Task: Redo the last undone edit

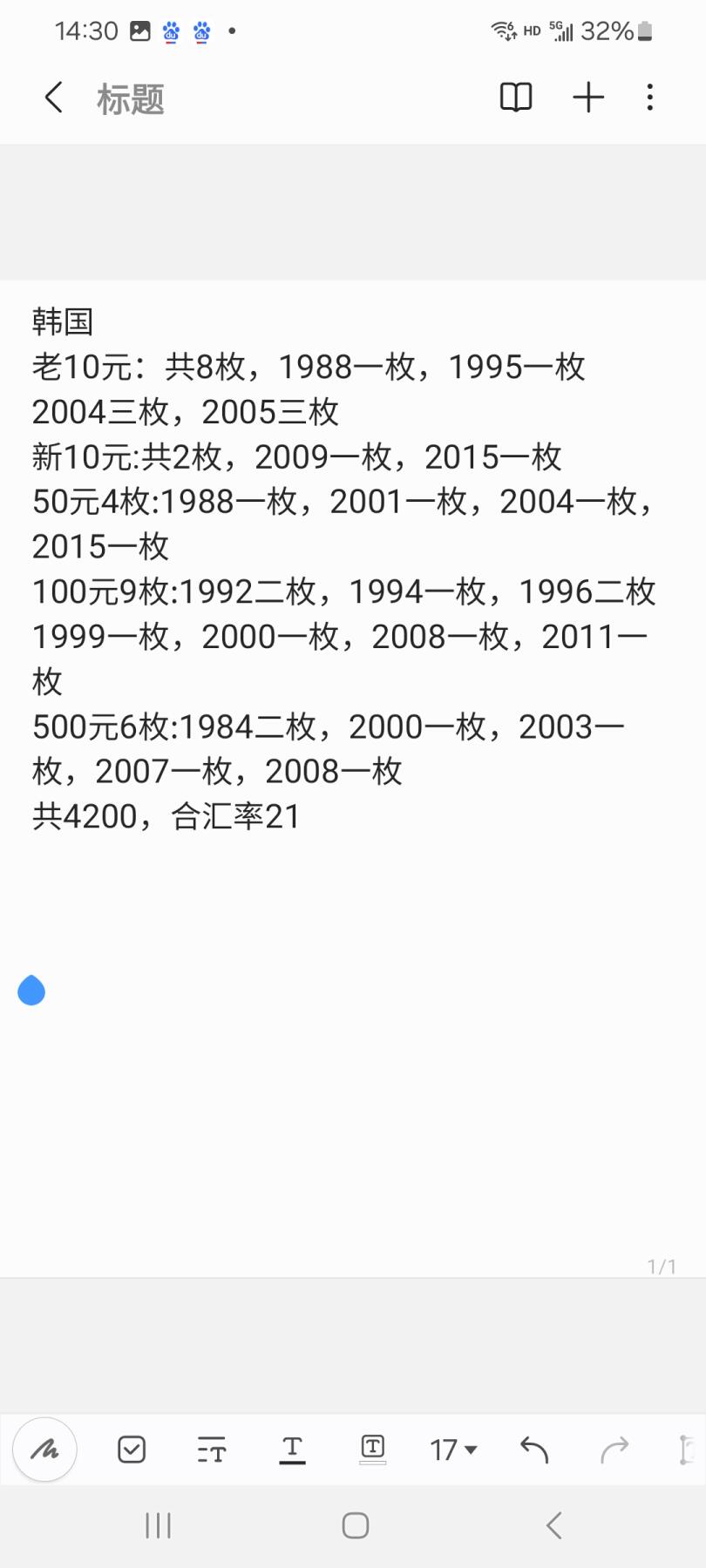Action: (614, 1450)
